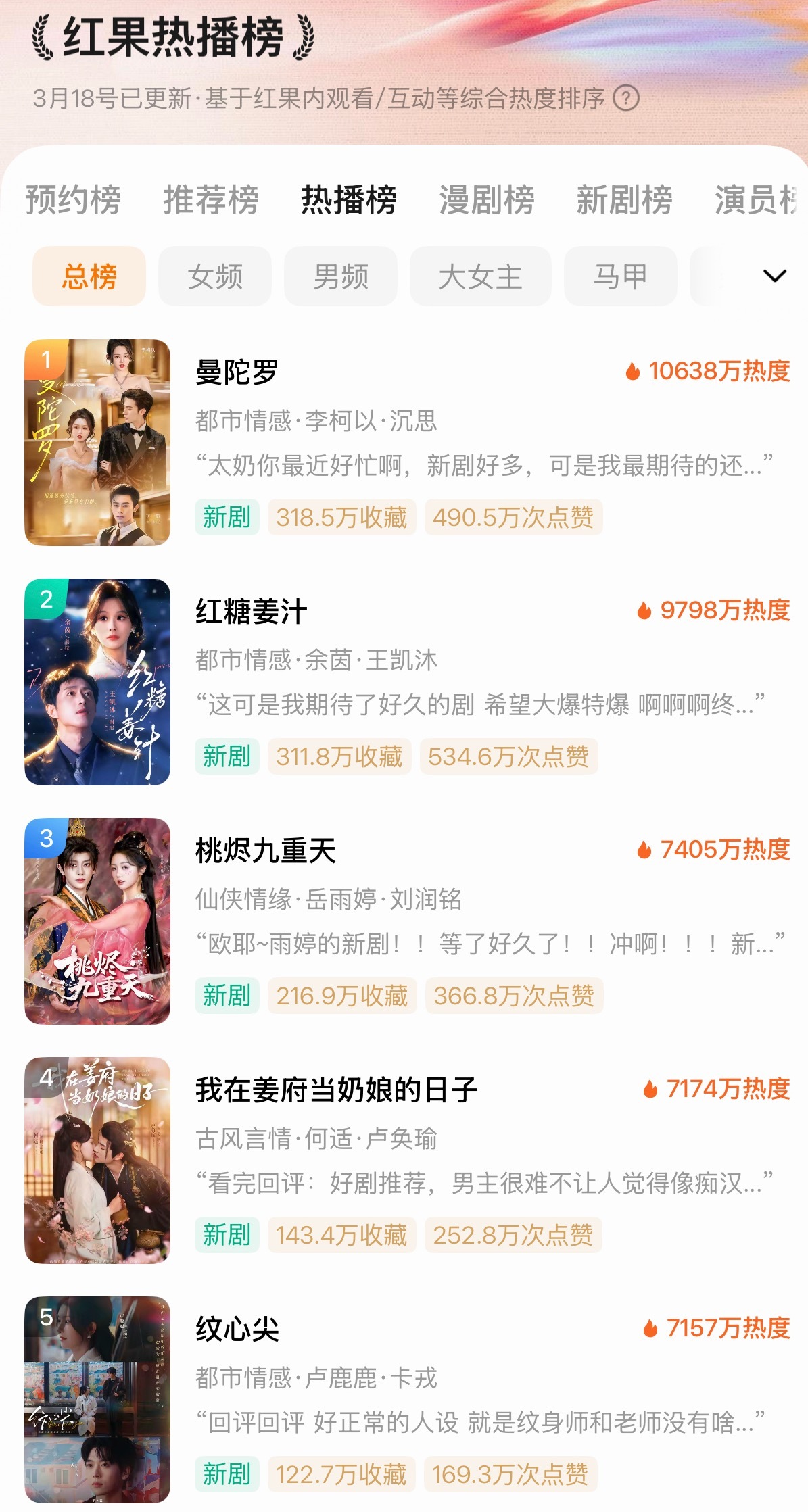Click the flame icon next to 纹心尖
This screenshot has height=1512, width=808.
click(652, 1327)
